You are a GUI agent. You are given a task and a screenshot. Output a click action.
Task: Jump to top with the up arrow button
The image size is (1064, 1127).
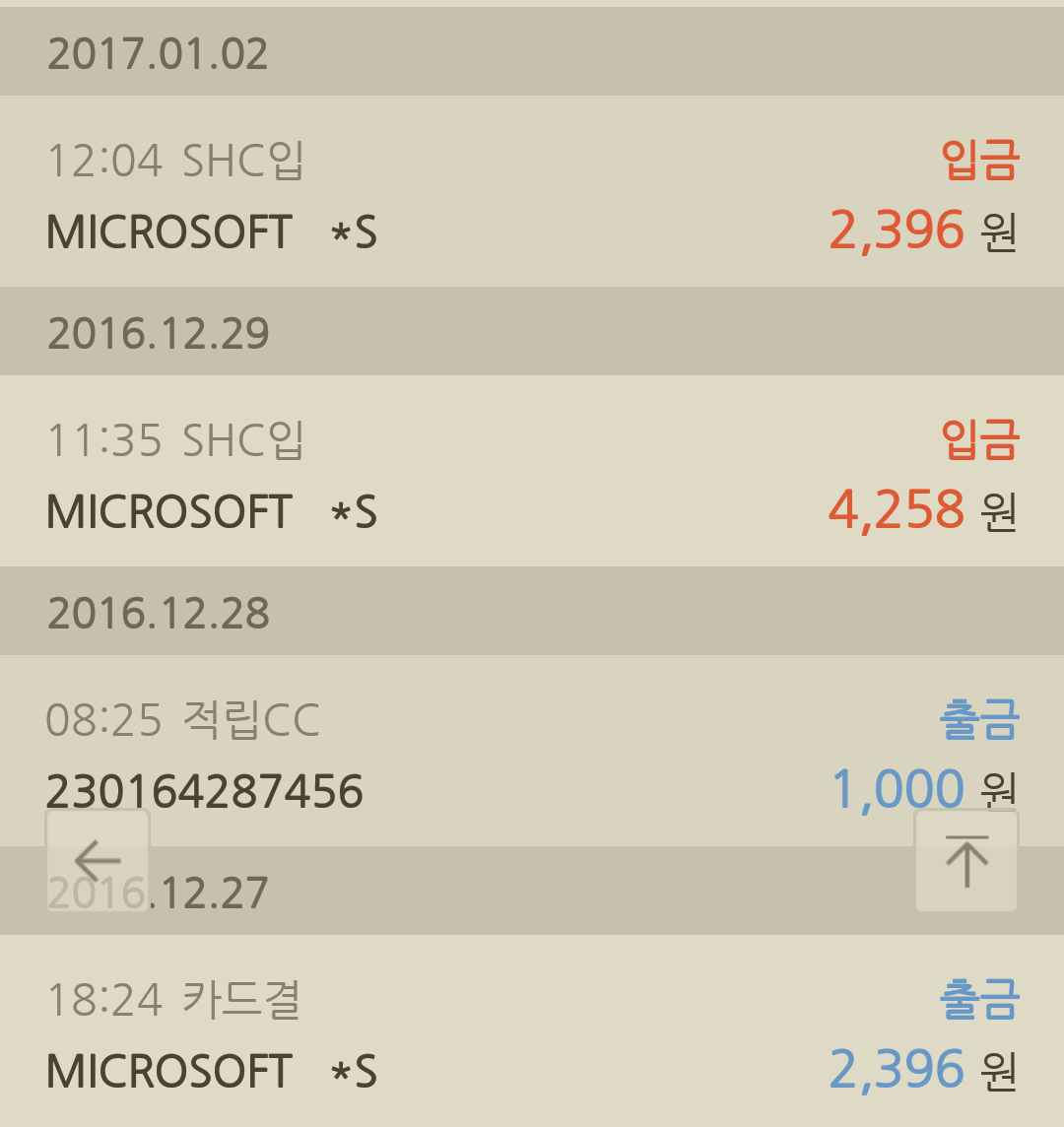[966, 861]
